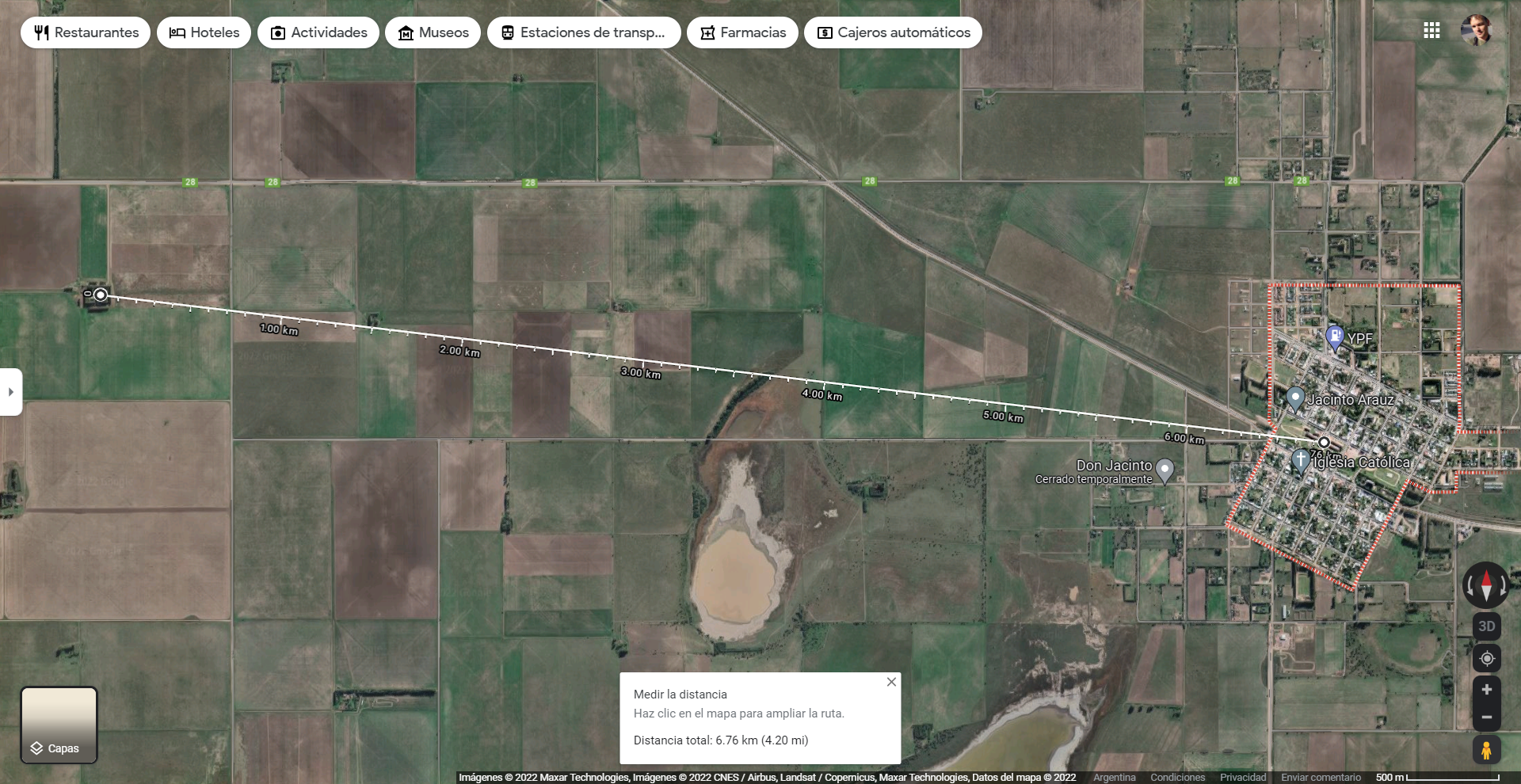
Task: Select Estaciones de transporte chip
Action: pos(583,32)
